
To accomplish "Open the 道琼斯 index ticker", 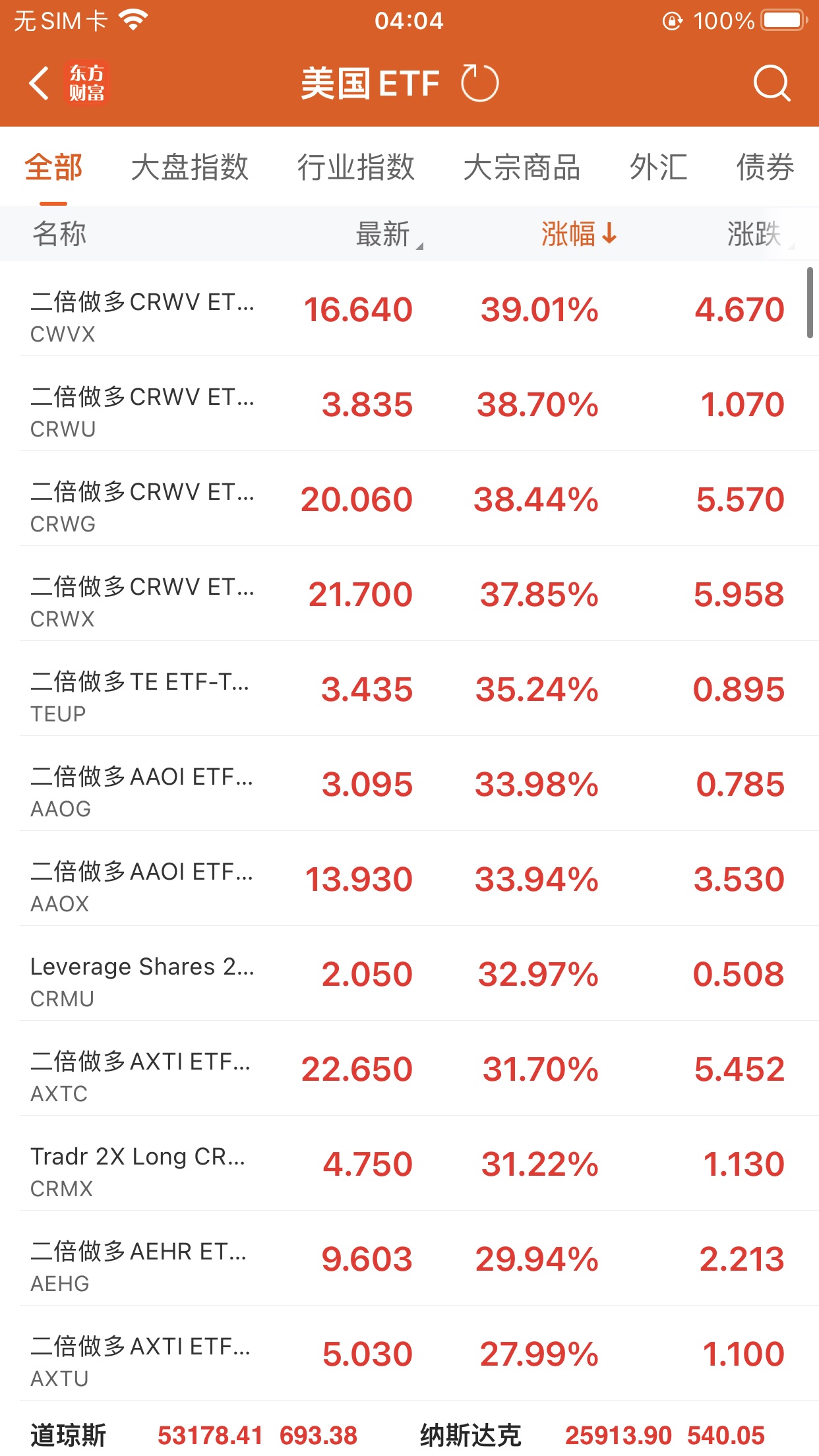I will tap(194, 1435).
